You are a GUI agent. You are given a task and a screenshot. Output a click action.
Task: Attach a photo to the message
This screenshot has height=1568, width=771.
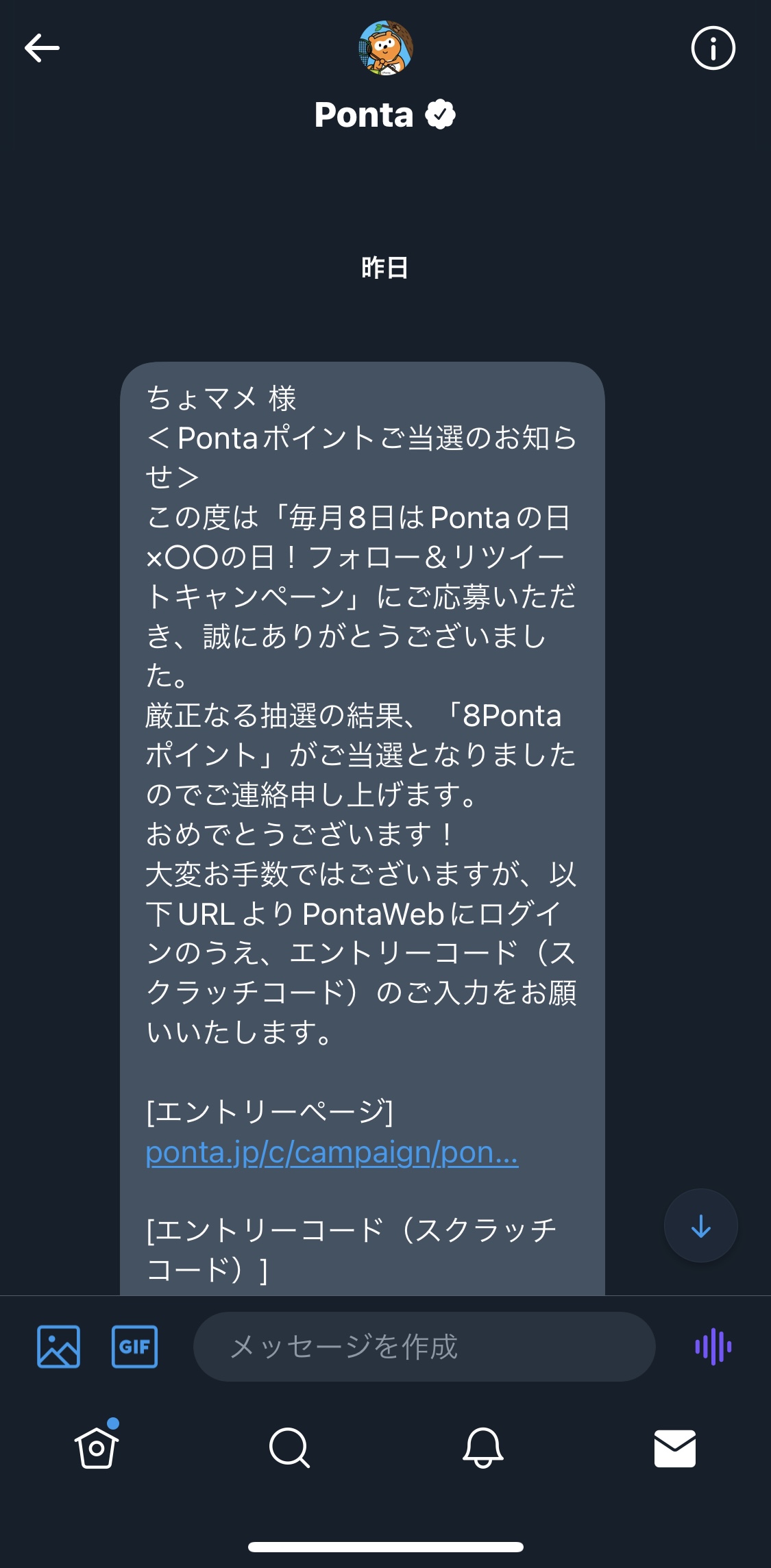[x=58, y=1347]
